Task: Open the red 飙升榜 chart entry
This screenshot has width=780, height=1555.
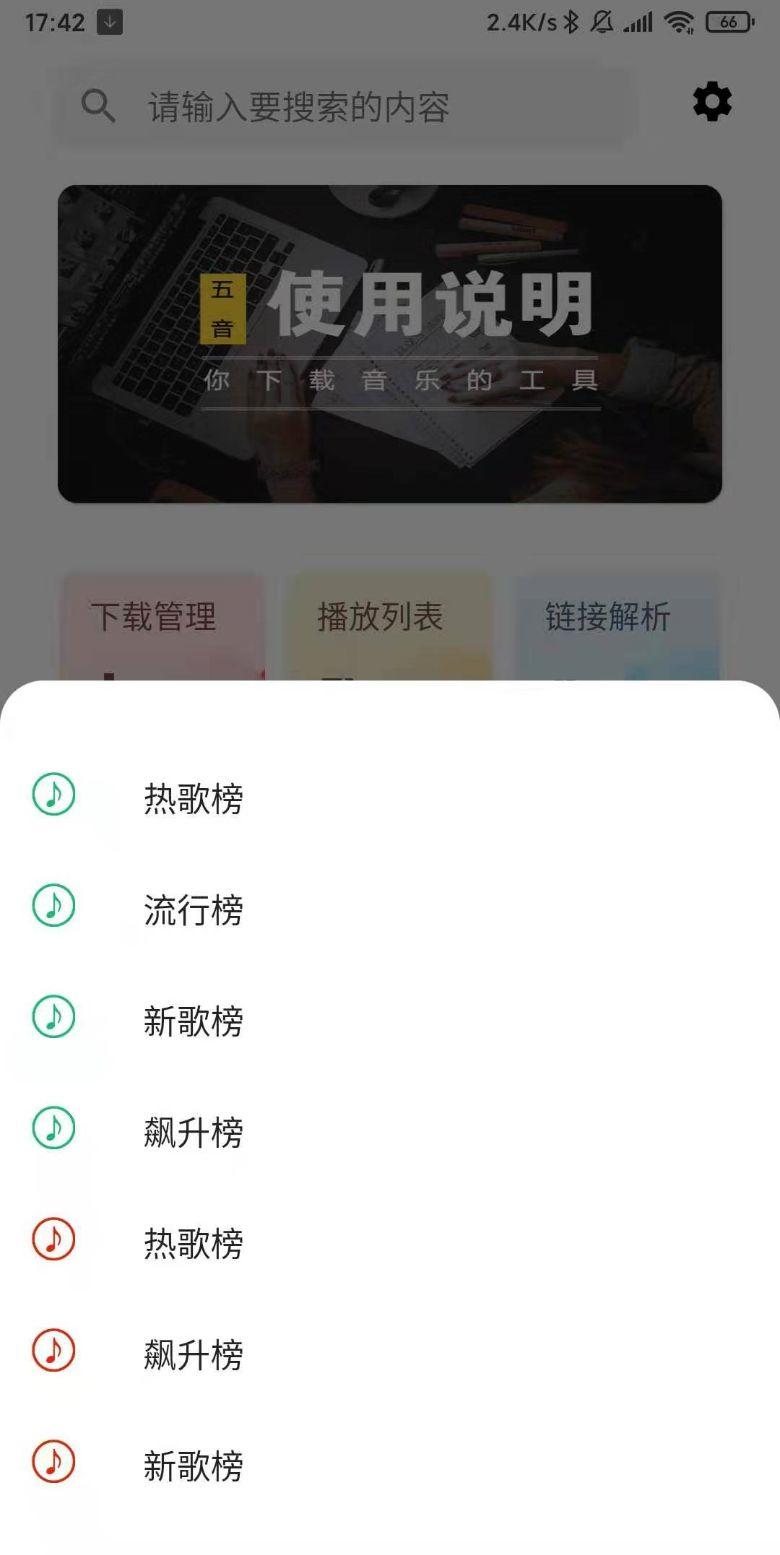Action: pyautogui.click(x=194, y=1354)
